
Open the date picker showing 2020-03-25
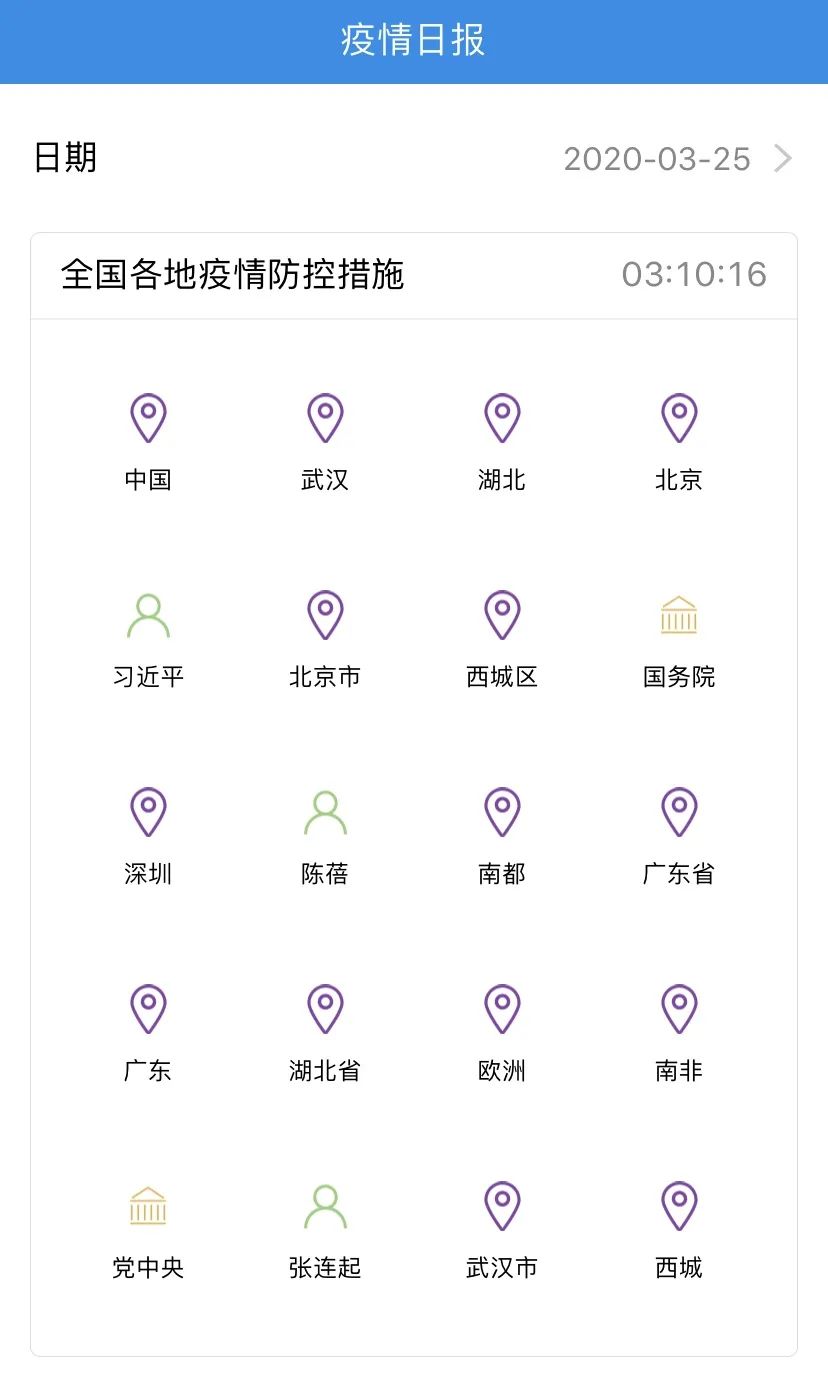coord(676,159)
